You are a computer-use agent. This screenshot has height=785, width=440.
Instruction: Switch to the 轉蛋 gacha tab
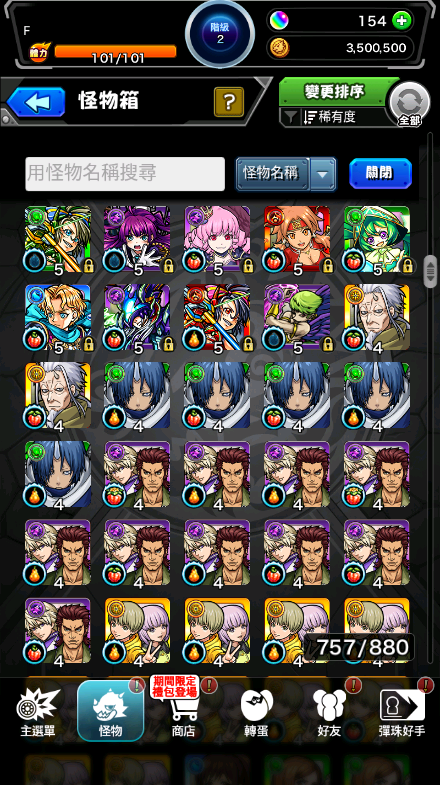pos(256,713)
